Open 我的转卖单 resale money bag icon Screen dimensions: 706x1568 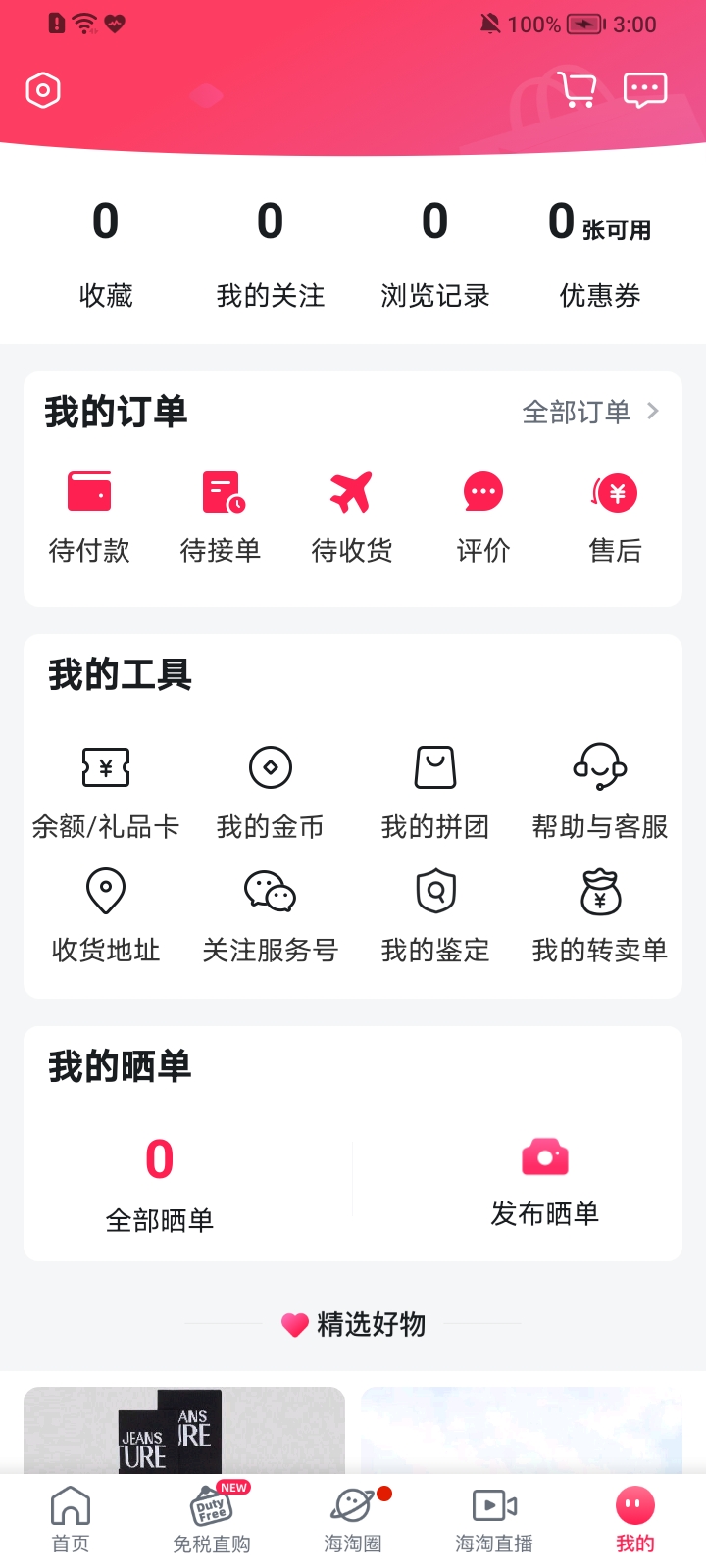[599, 891]
